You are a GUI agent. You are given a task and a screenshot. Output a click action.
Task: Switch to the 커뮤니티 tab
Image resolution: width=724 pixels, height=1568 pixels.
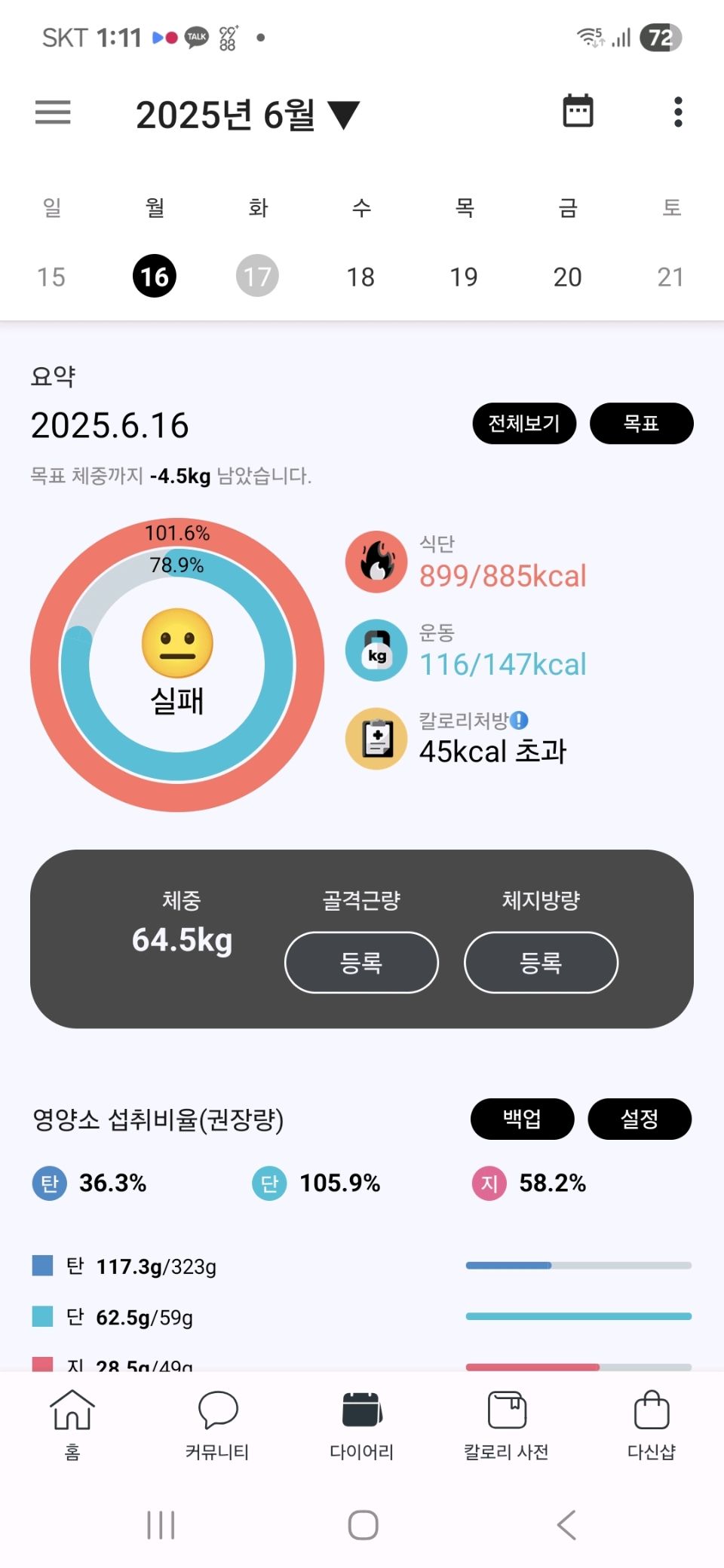point(217,1425)
